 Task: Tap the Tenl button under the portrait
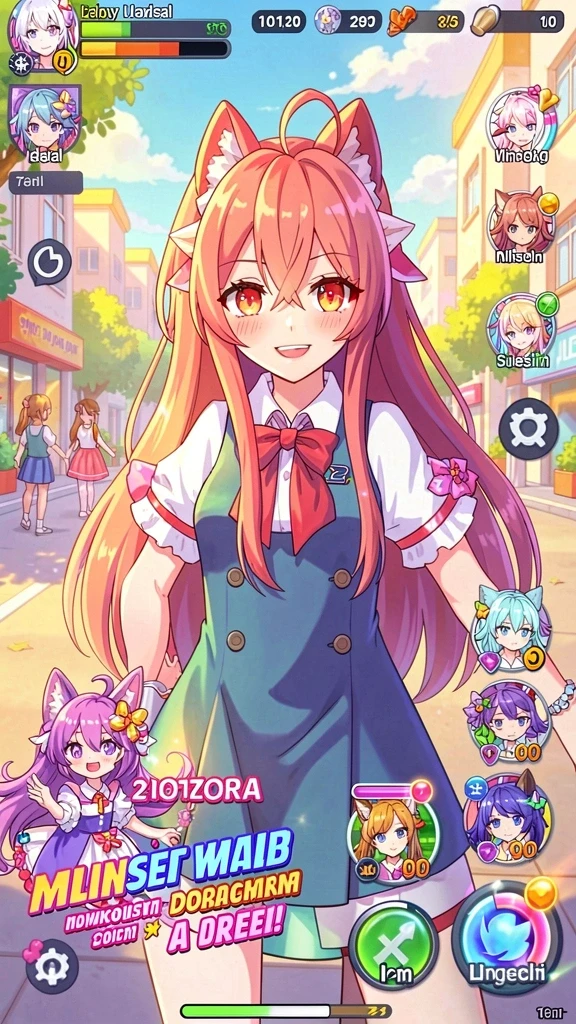pyautogui.click(x=46, y=182)
